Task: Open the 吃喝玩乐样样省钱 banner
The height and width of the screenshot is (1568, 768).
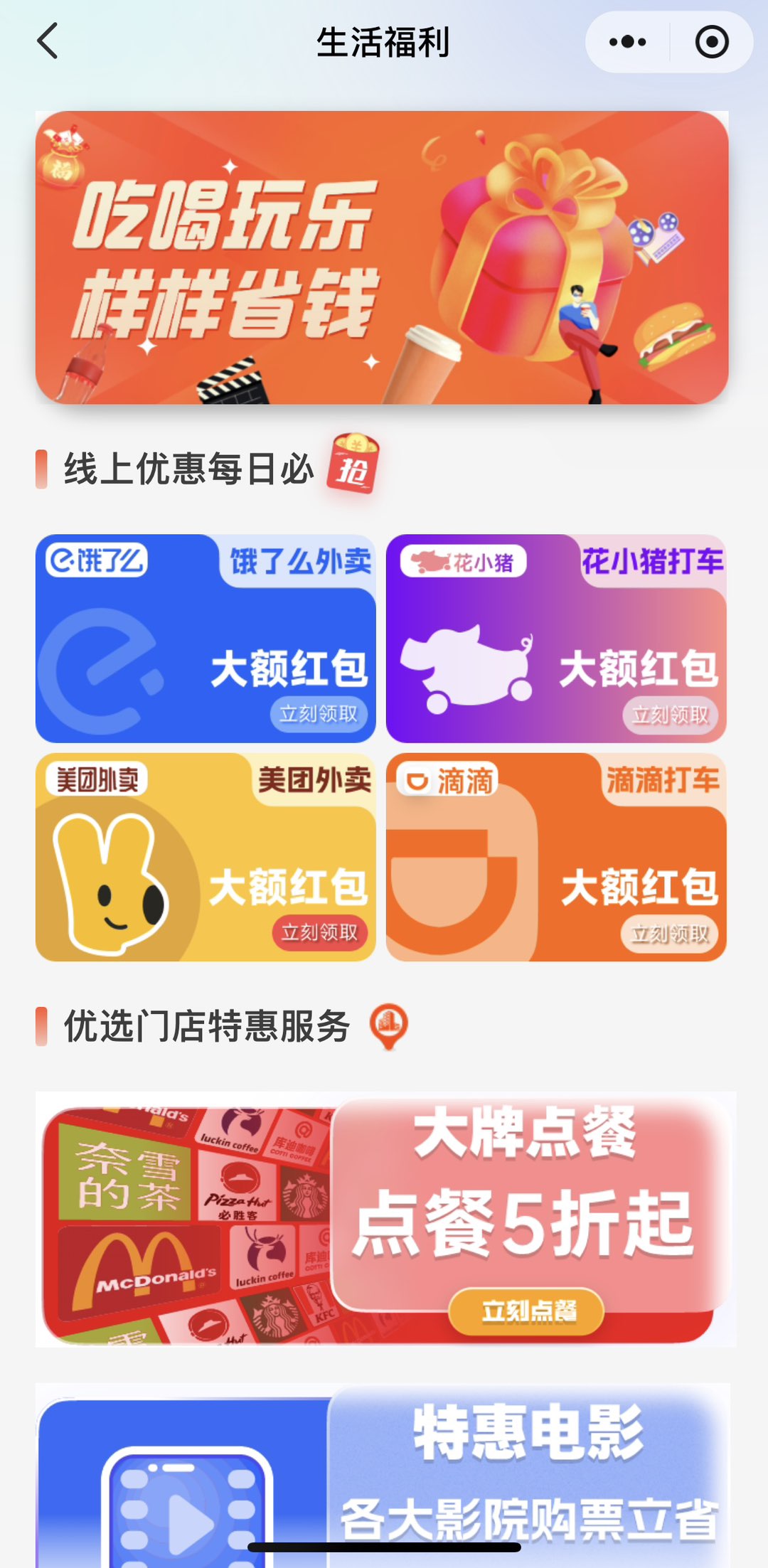Action: coord(382,257)
